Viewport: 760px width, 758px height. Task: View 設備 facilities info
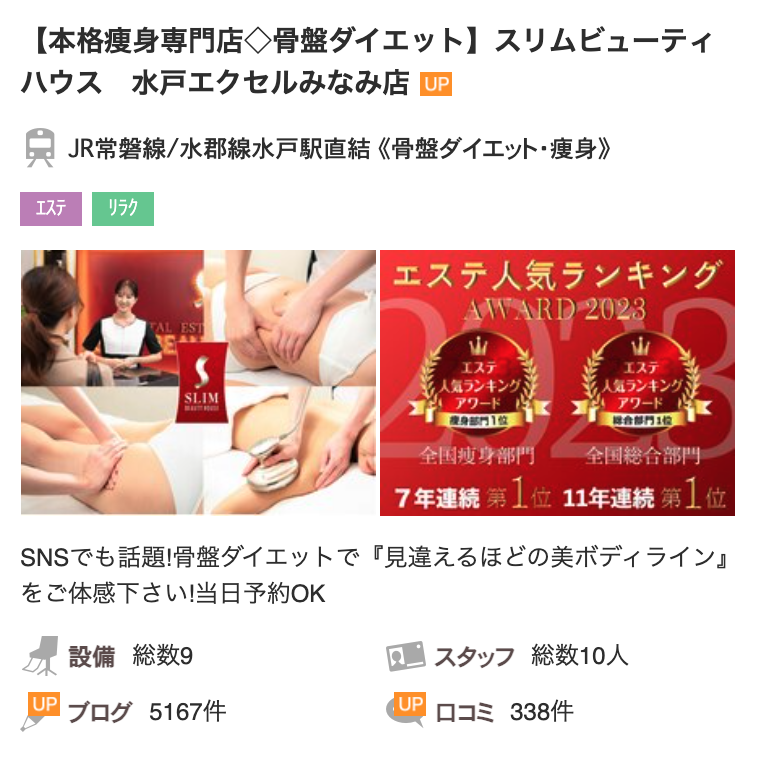92,656
